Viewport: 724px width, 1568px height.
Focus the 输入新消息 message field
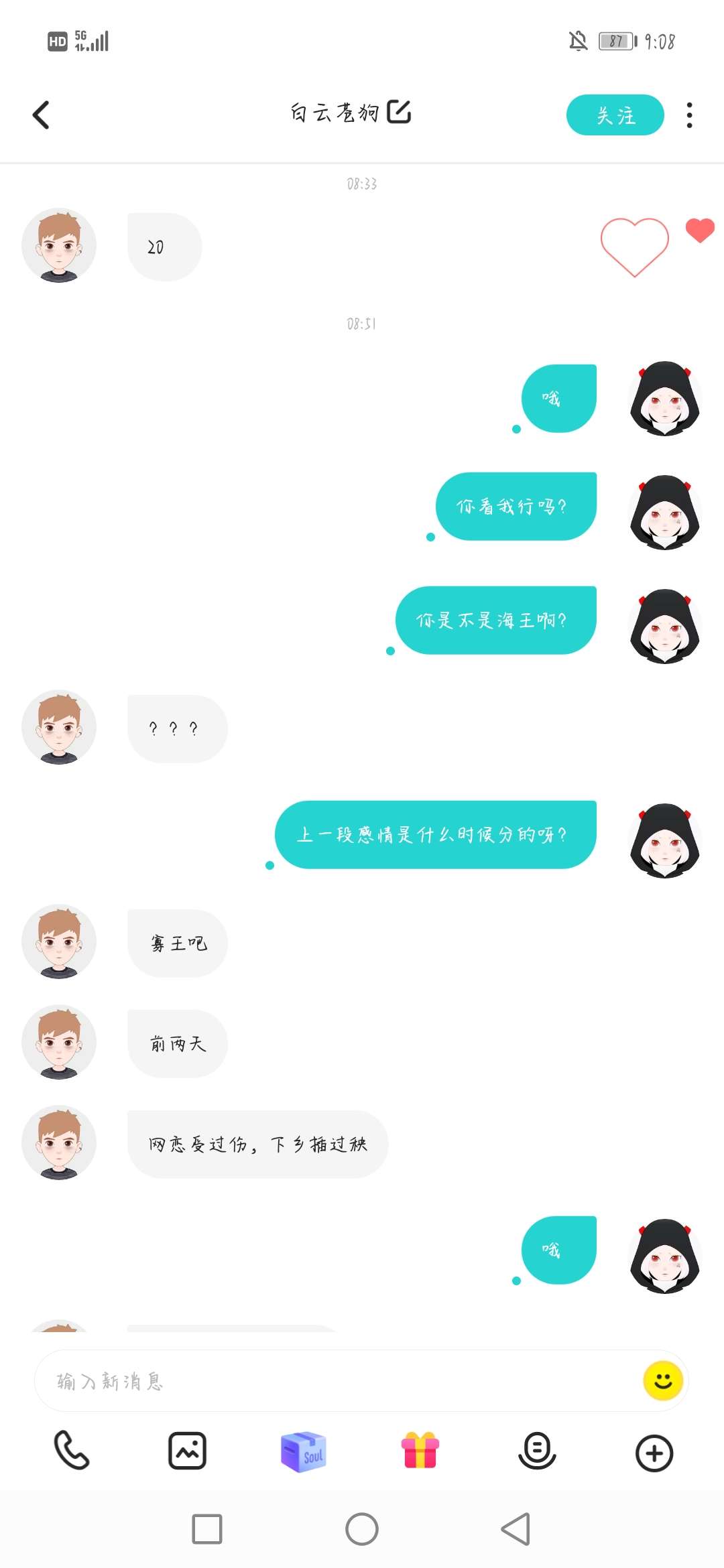click(335, 1381)
